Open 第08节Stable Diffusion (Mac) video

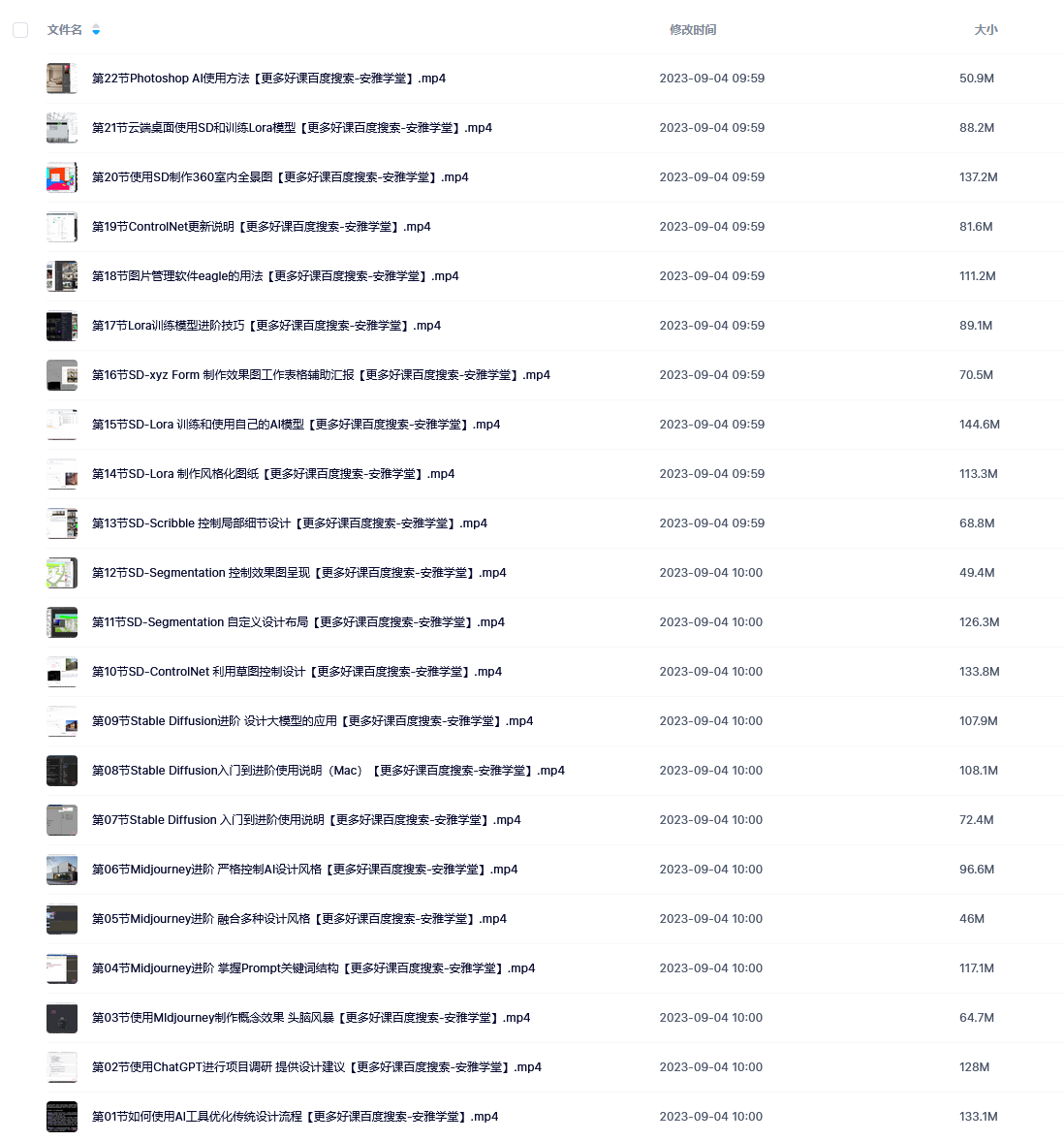[x=328, y=771]
